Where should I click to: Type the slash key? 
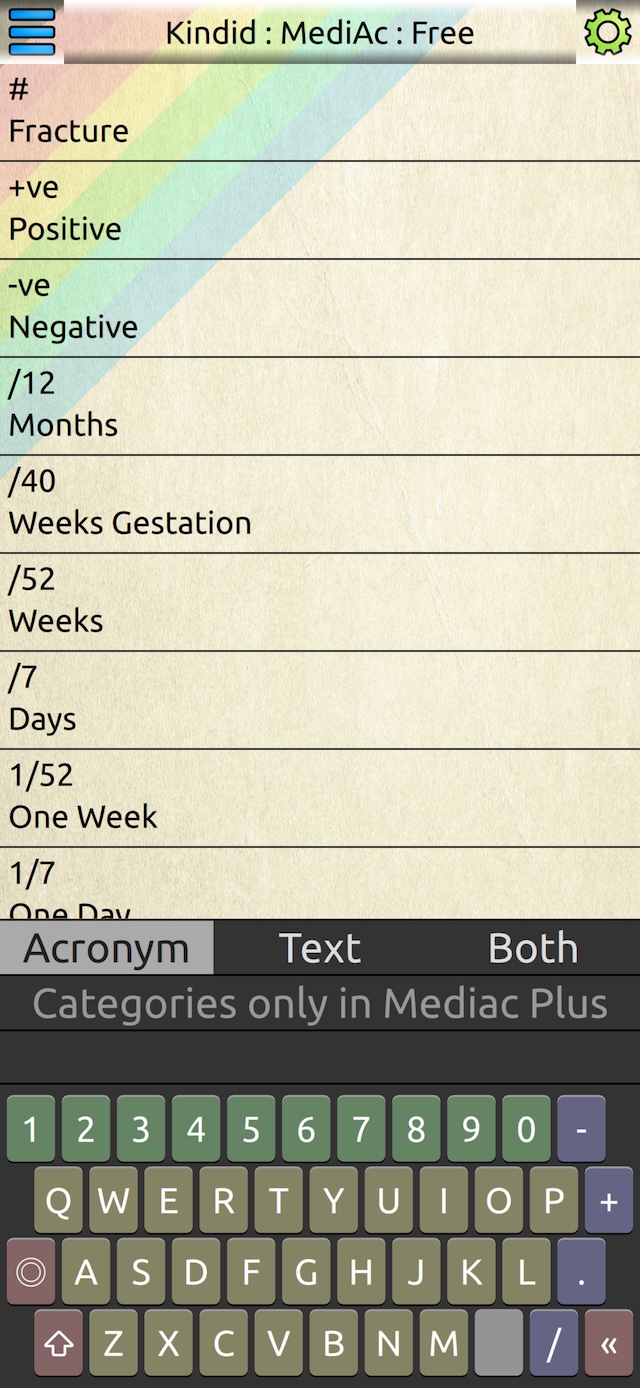click(x=554, y=1343)
